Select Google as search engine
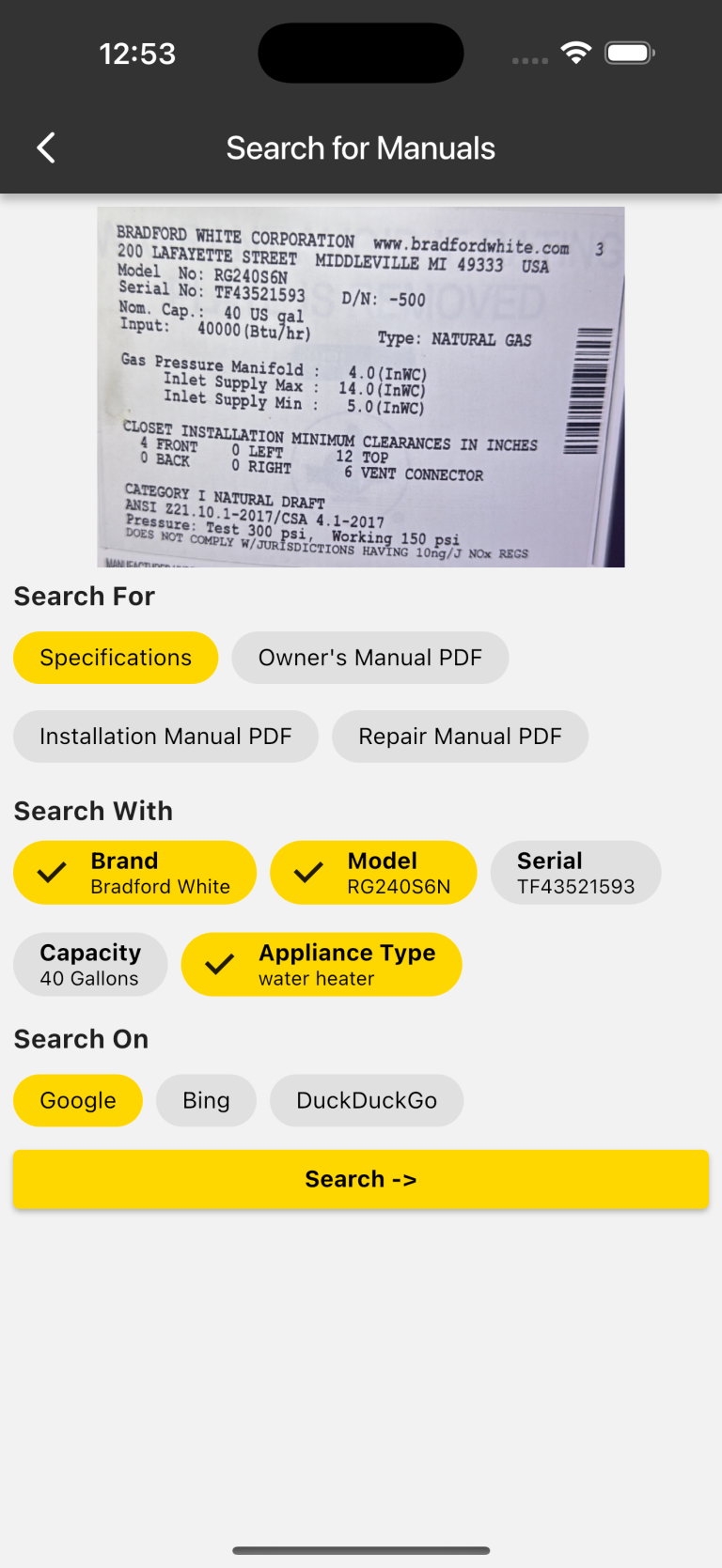Viewport: 722px width, 1568px height. [78, 1100]
